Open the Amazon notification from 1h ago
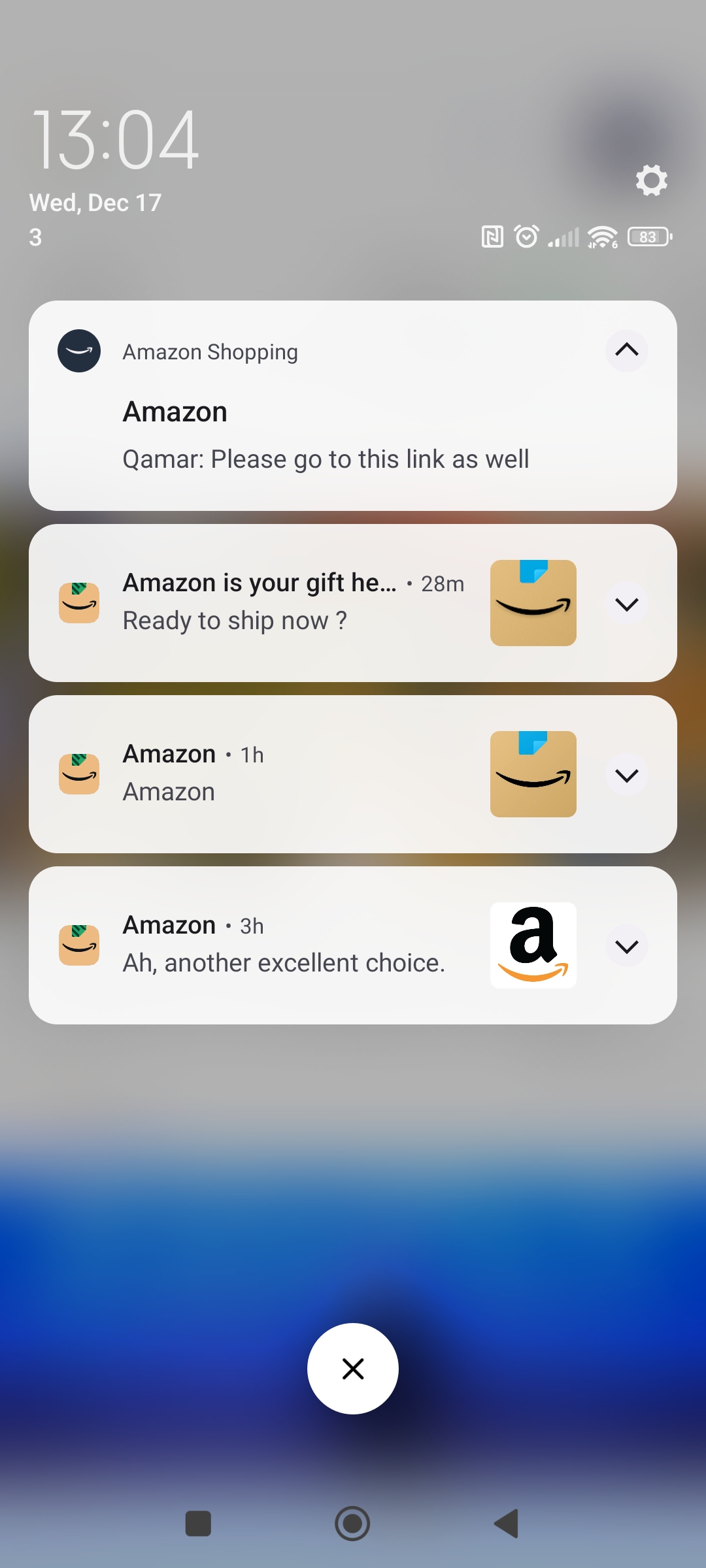This screenshot has height=1568, width=706. (x=294, y=774)
